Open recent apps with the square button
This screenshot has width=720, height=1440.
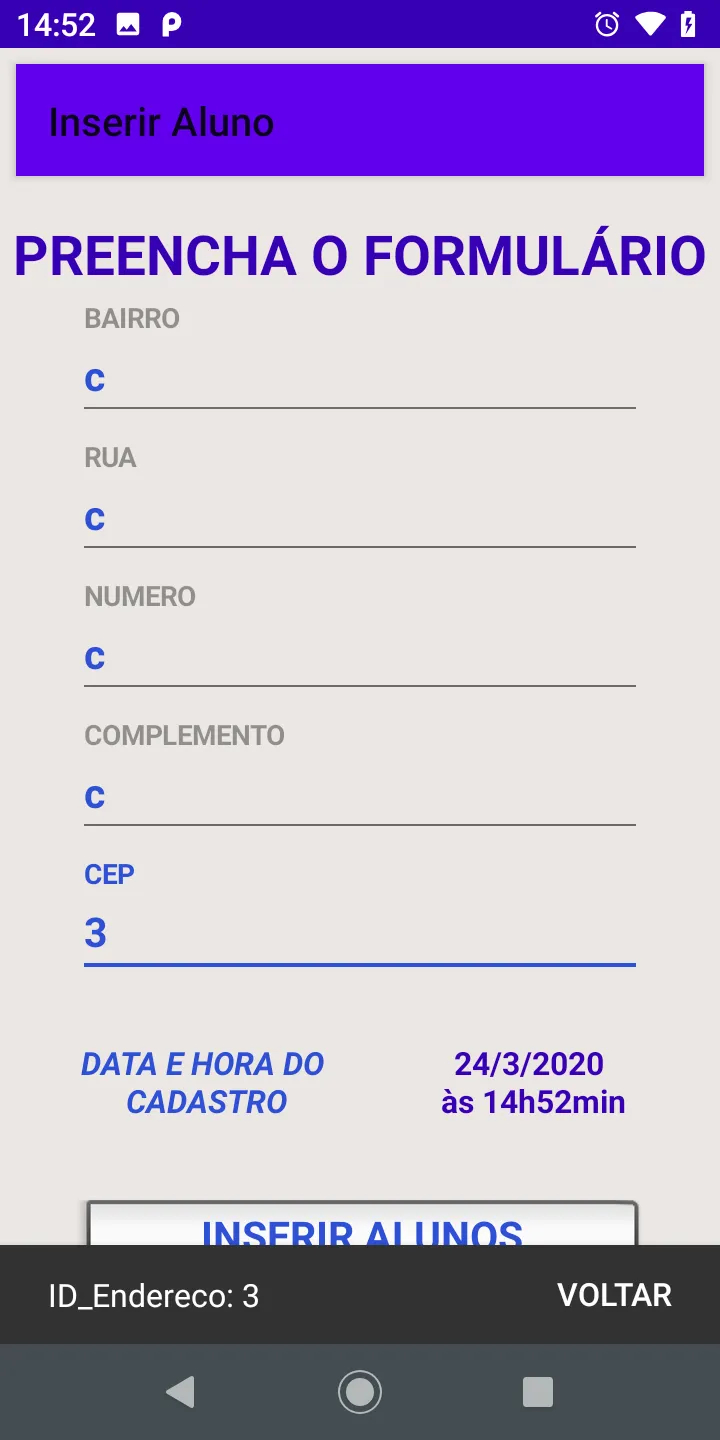point(538,1391)
